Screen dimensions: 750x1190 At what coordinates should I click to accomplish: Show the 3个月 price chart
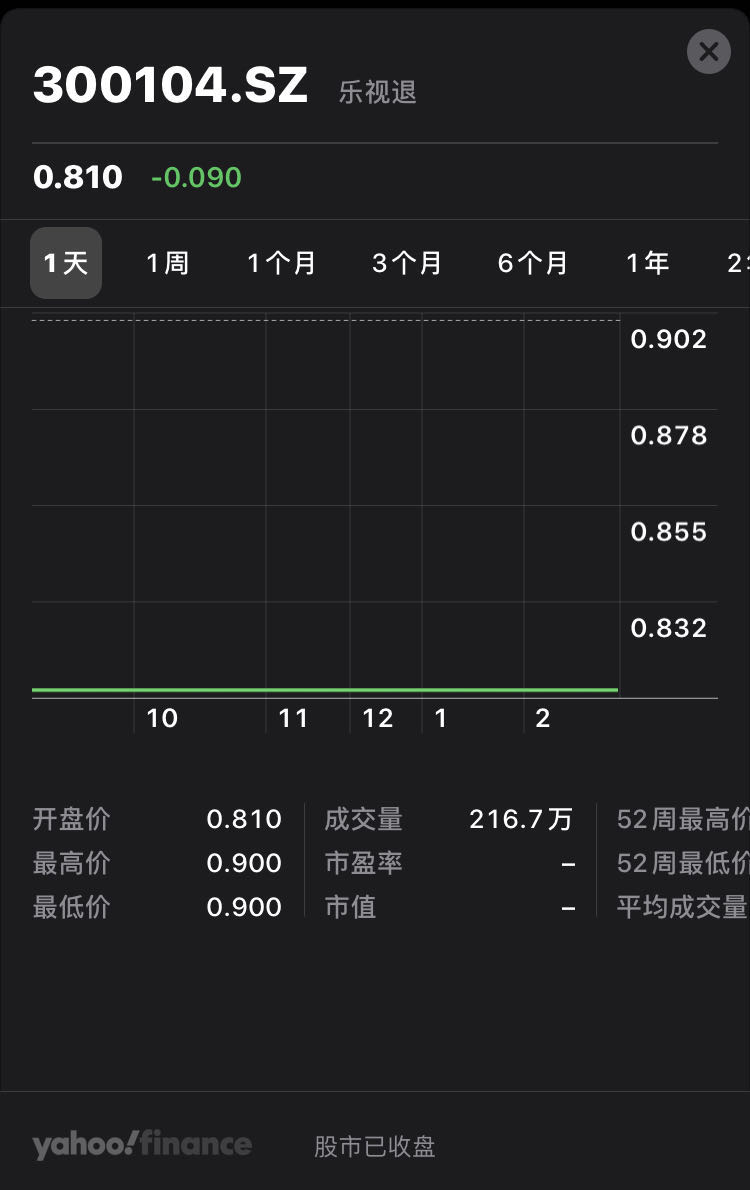(x=406, y=263)
